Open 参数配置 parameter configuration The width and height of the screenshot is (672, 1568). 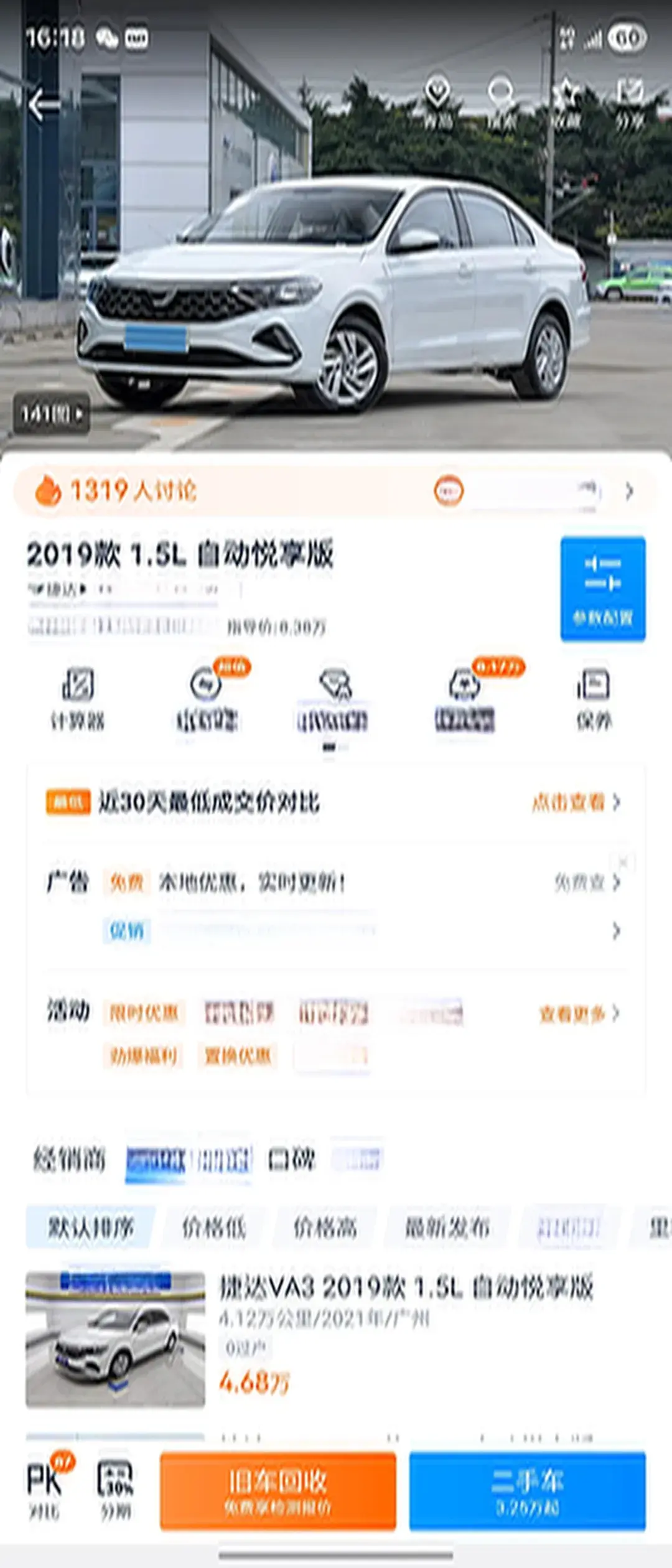click(x=602, y=588)
